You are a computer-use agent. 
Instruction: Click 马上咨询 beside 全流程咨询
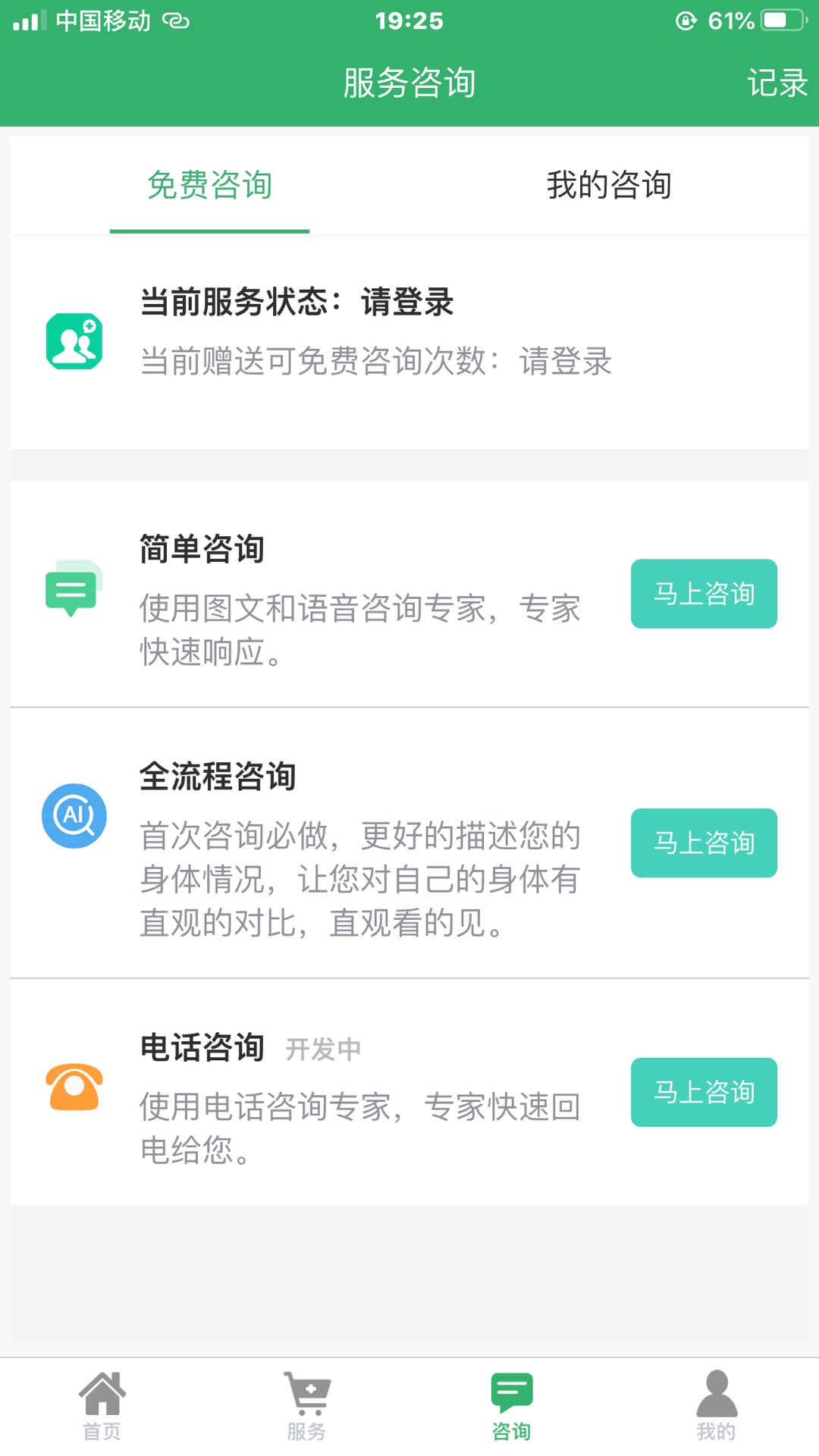[704, 843]
